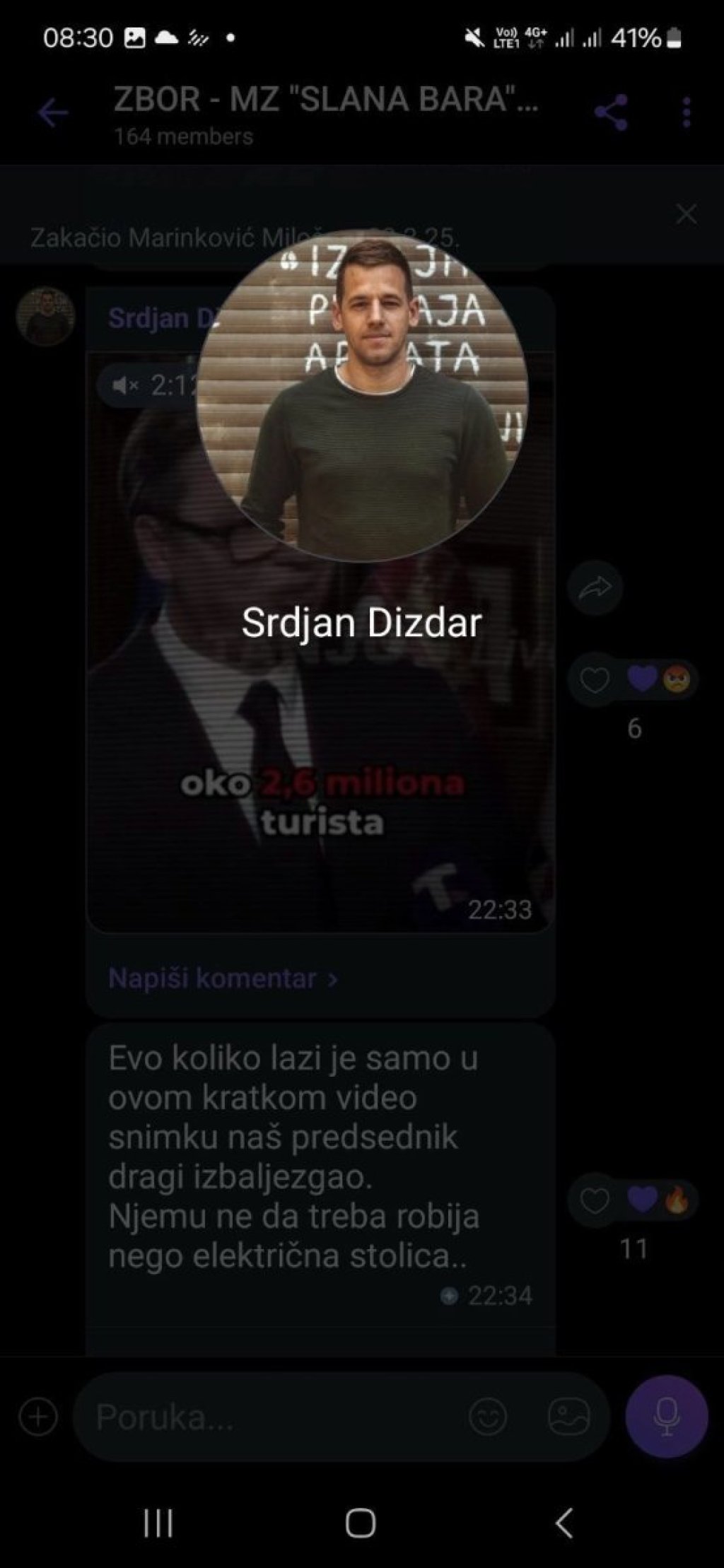Image resolution: width=724 pixels, height=1568 pixels.
Task: Tap the Poruka message field
Action: tap(276, 1417)
